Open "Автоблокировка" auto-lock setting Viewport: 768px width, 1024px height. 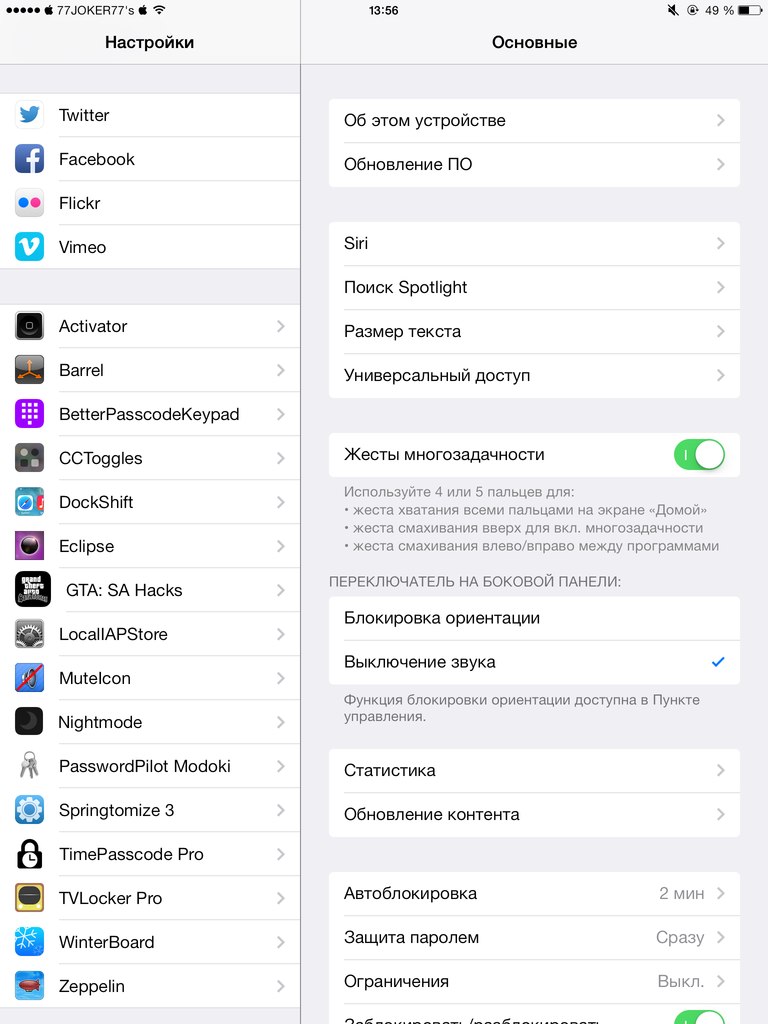tap(534, 893)
